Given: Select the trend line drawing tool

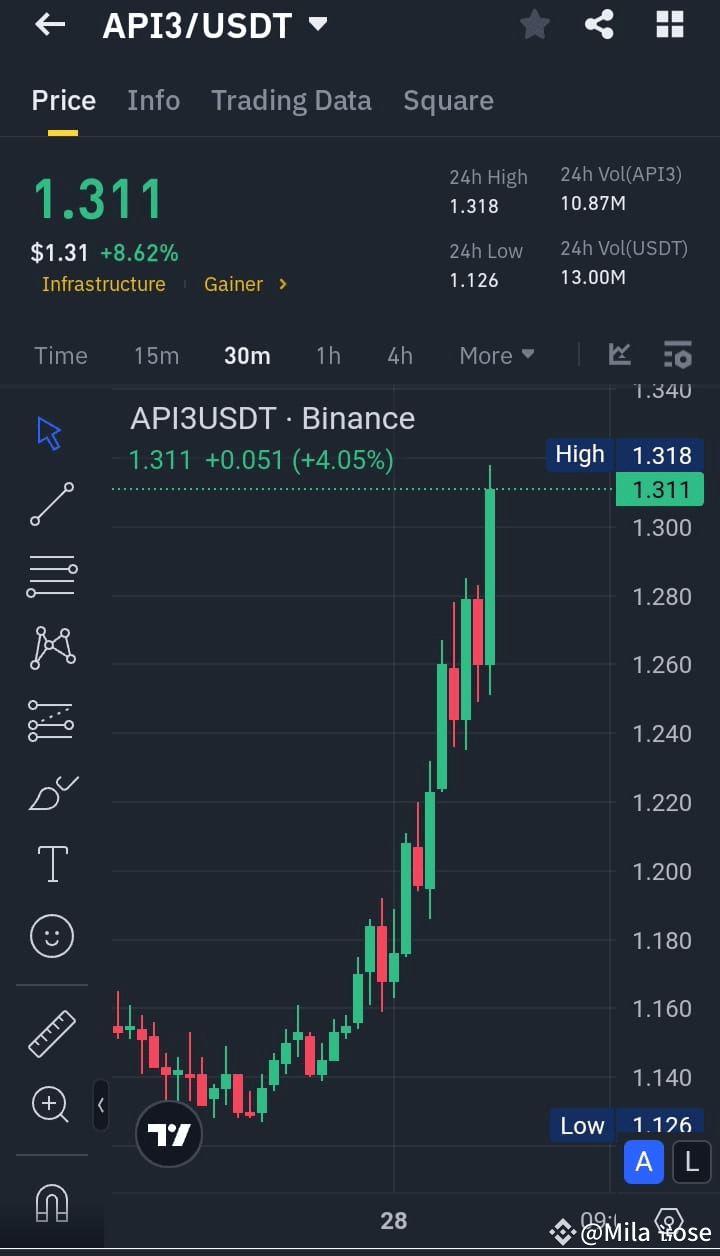Looking at the screenshot, I should pyautogui.click(x=51, y=505).
